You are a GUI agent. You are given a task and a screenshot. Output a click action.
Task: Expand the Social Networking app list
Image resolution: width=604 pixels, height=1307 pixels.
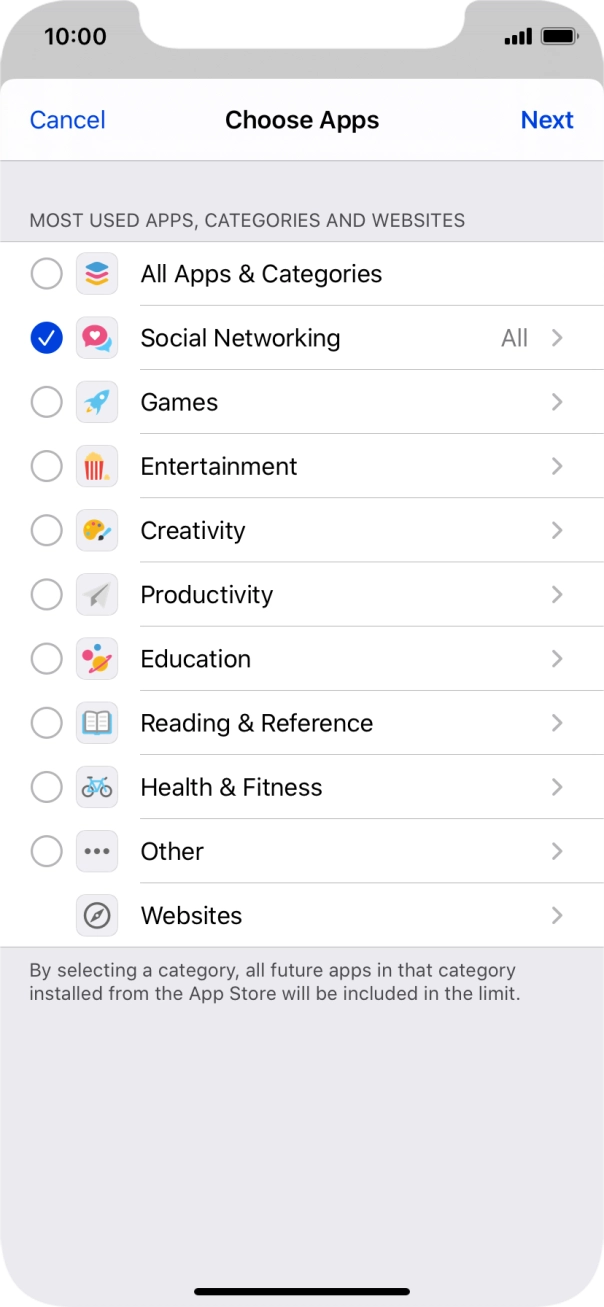tap(557, 338)
